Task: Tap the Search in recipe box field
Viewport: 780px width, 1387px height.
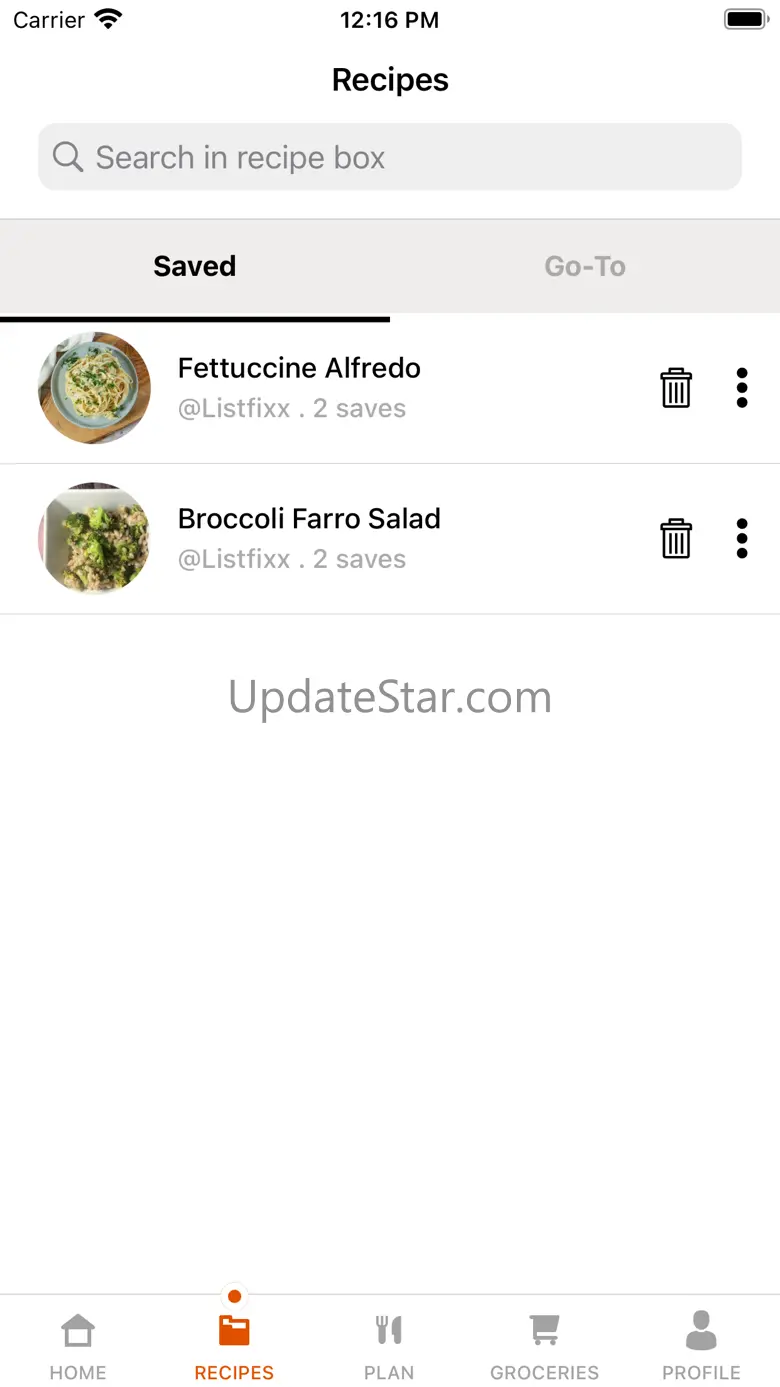Action: pyautogui.click(x=390, y=157)
